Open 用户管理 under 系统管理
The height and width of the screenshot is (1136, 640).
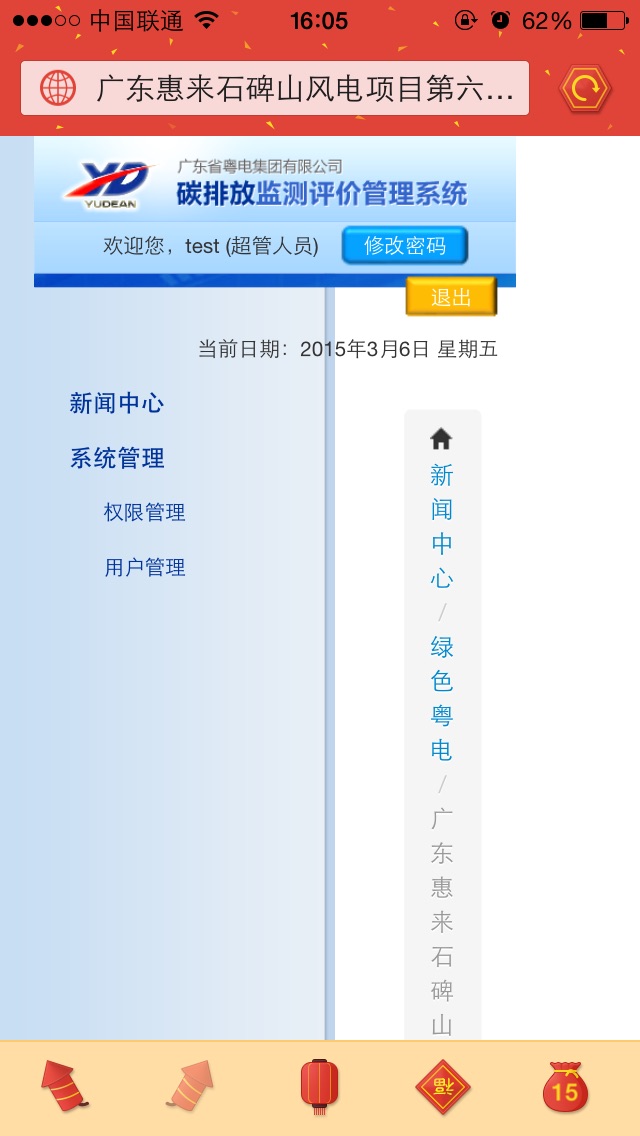[x=144, y=567]
